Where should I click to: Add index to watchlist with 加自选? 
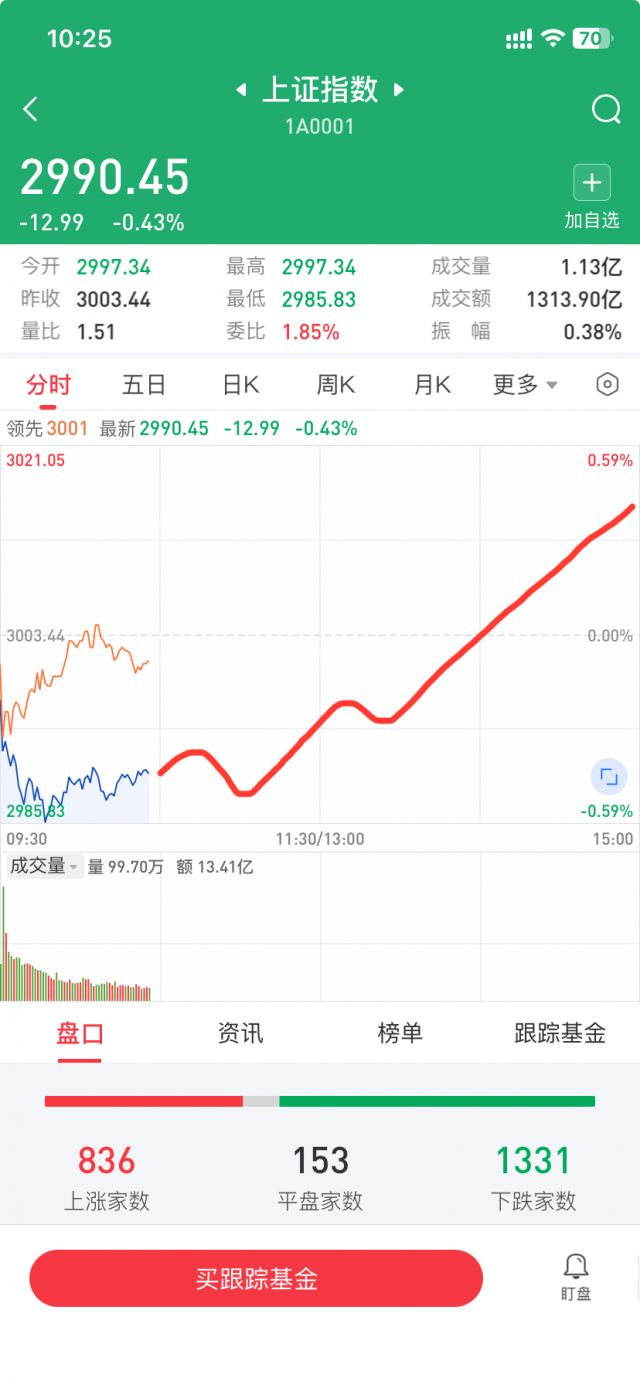point(592,198)
